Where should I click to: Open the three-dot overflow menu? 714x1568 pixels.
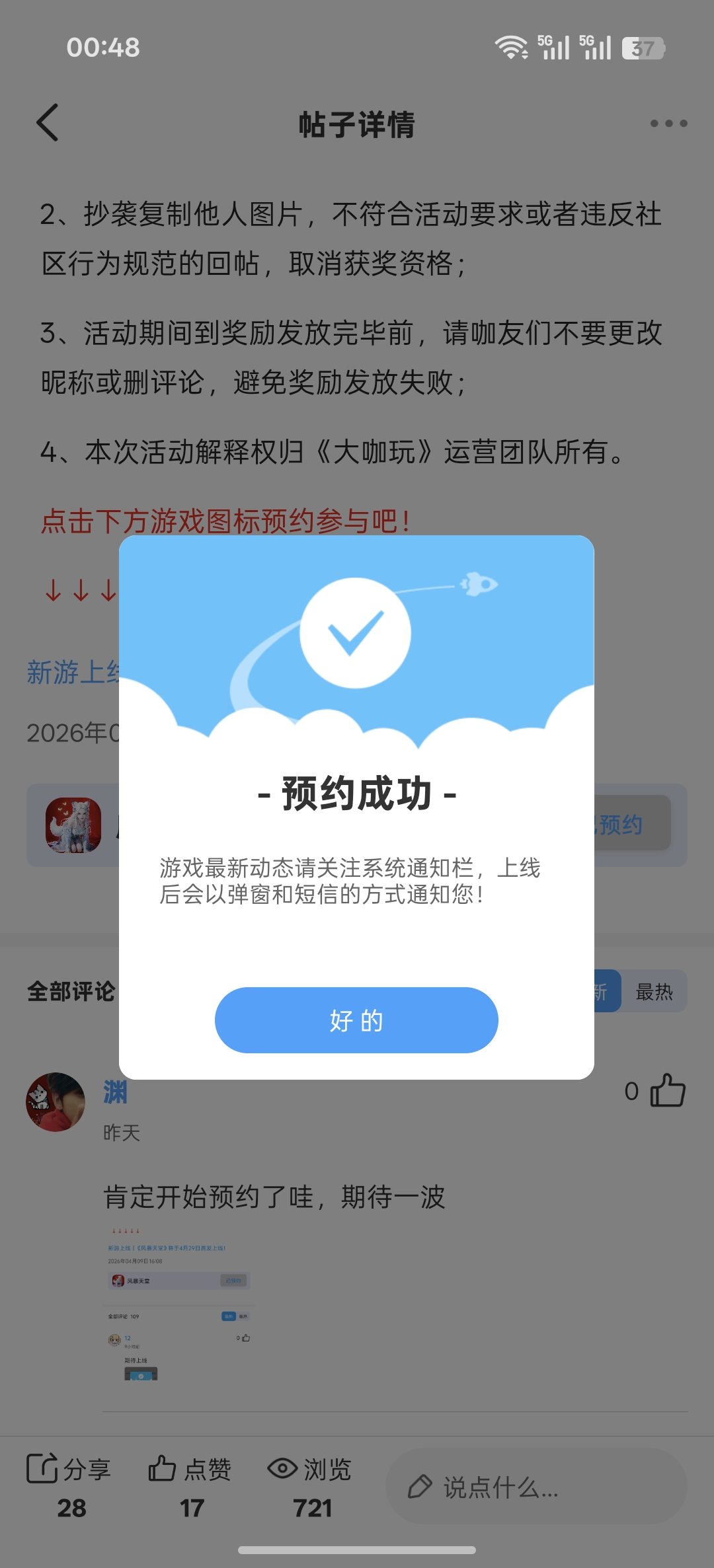pyautogui.click(x=668, y=124)
